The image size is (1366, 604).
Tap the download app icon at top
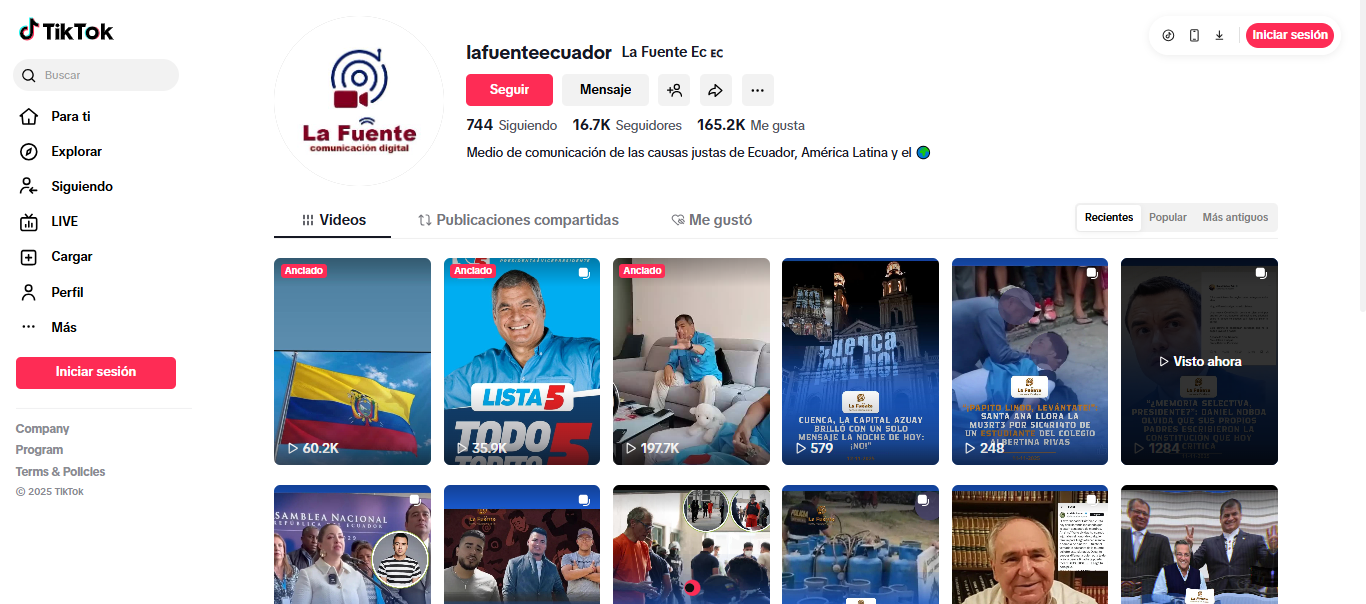(x=1219, y=35)
